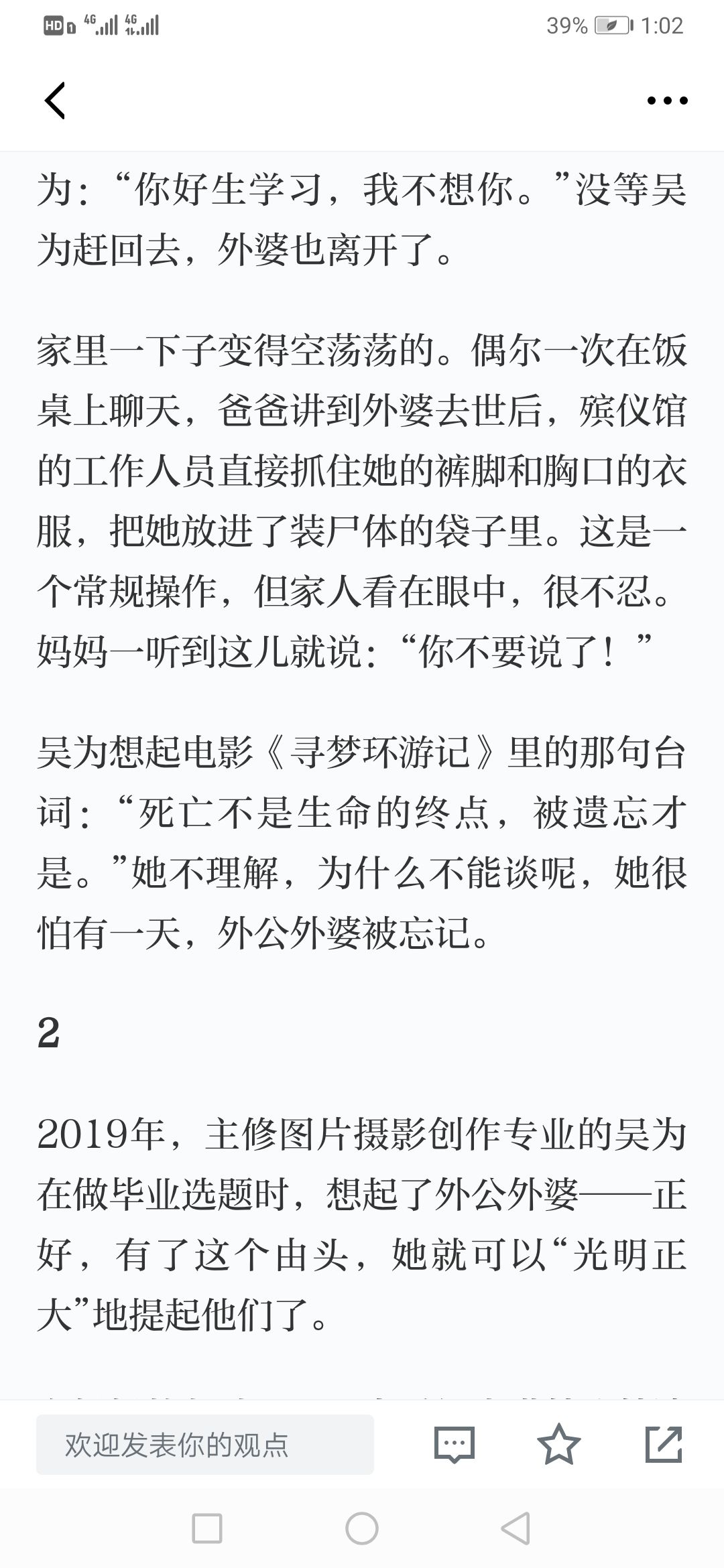
Task: Open the comments bubble icon
Action: (455, 1444)
